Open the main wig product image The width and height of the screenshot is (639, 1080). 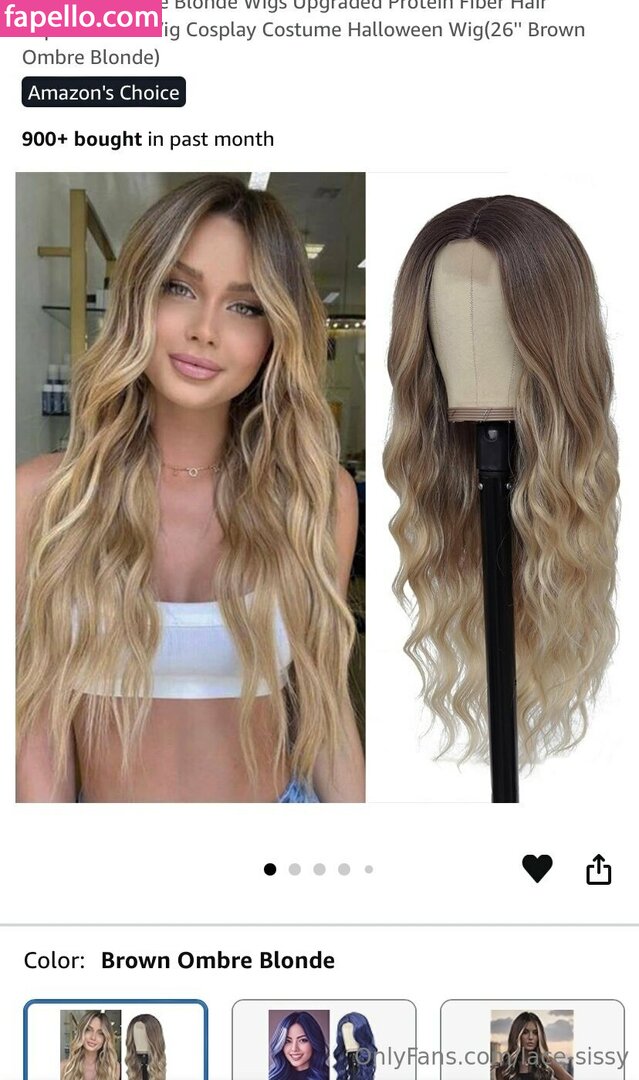coord(318,487)
